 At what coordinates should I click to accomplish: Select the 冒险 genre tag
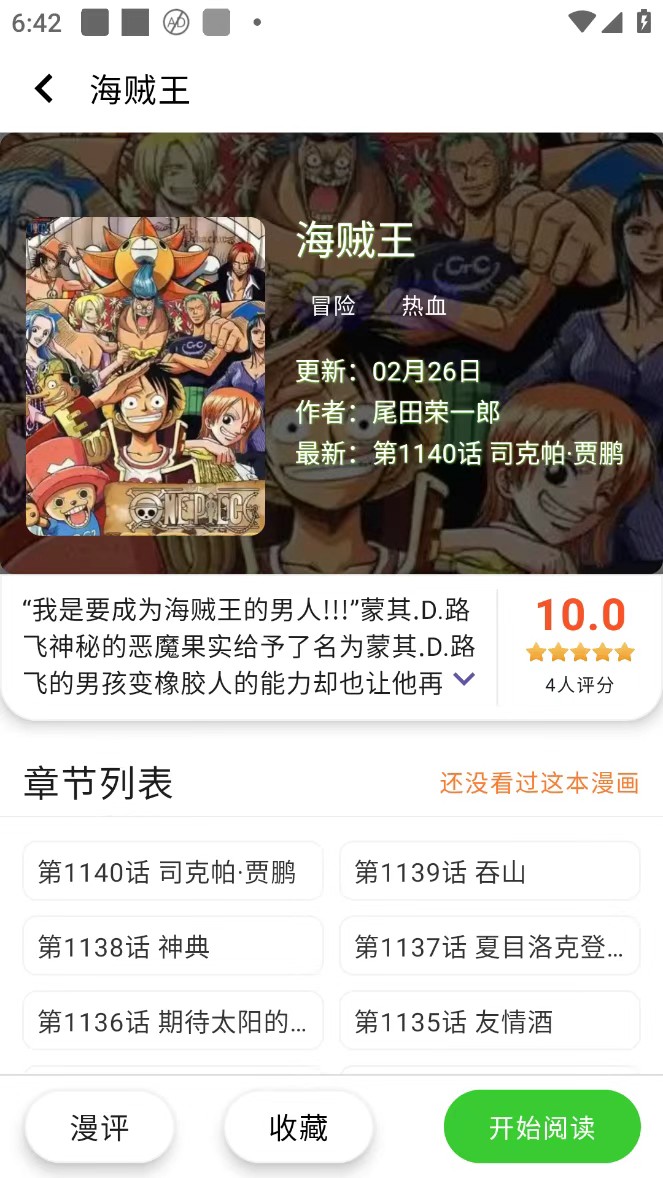[333, 306]
